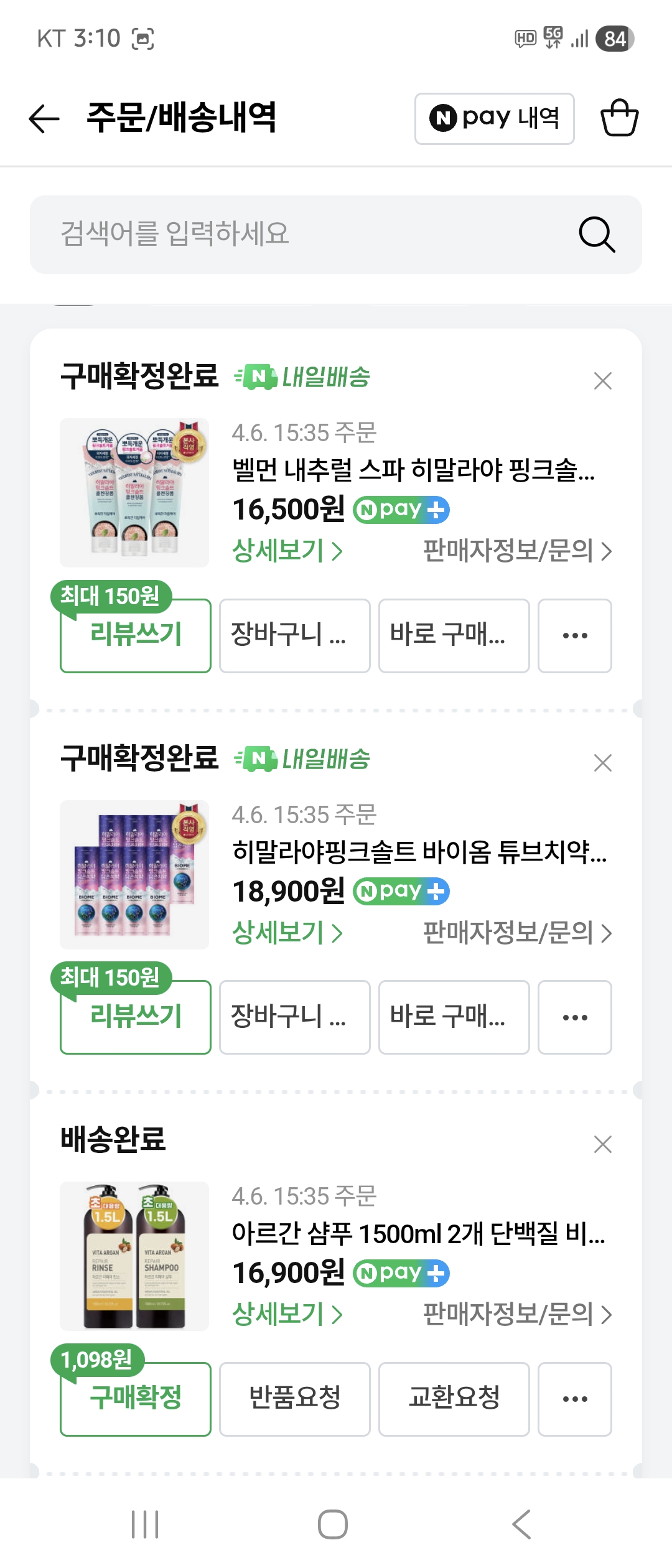The width and height of the screenshot is (672, 1568).
Task: Request a return with 반품요청
Action: (294, 1399)
